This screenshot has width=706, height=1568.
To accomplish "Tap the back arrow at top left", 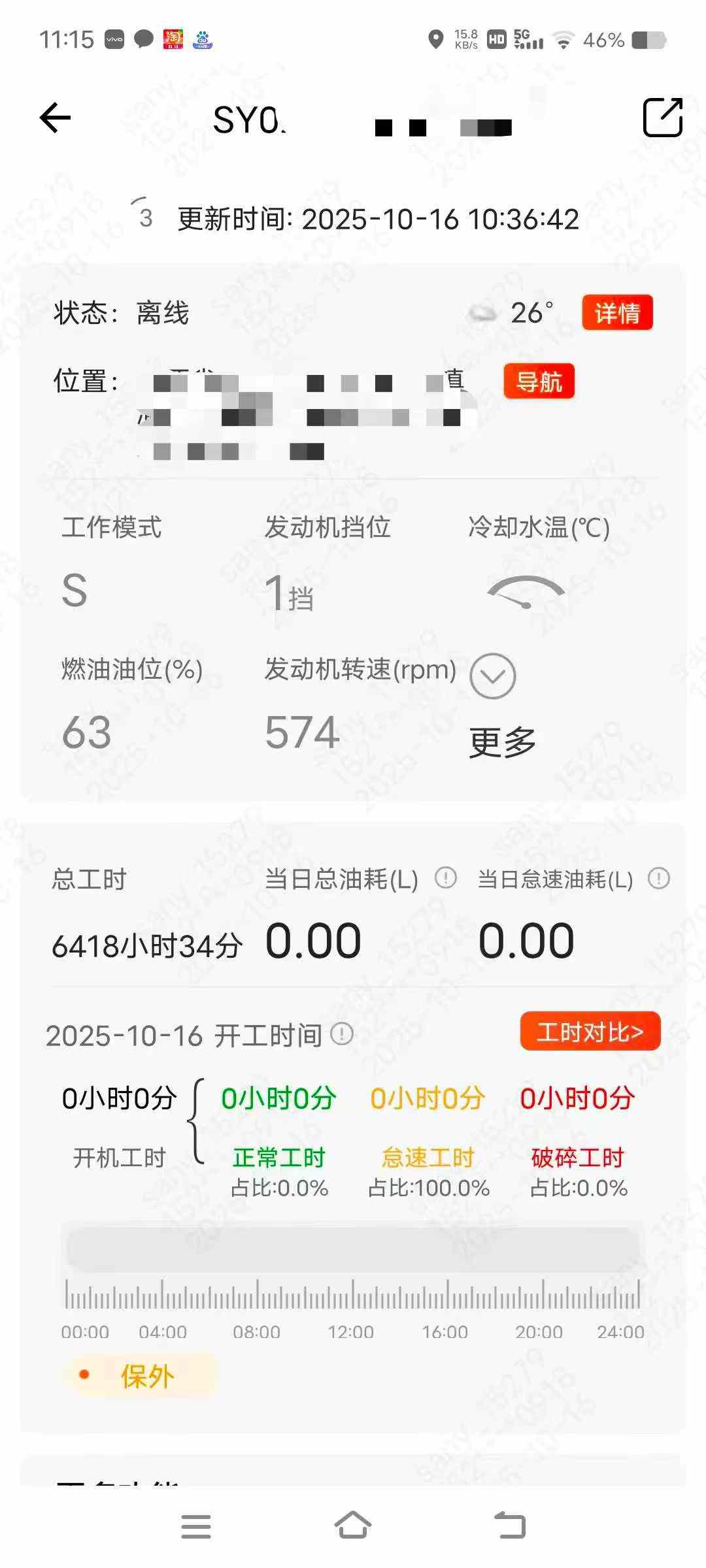I will pyautogui.click(x=56, y=116).
